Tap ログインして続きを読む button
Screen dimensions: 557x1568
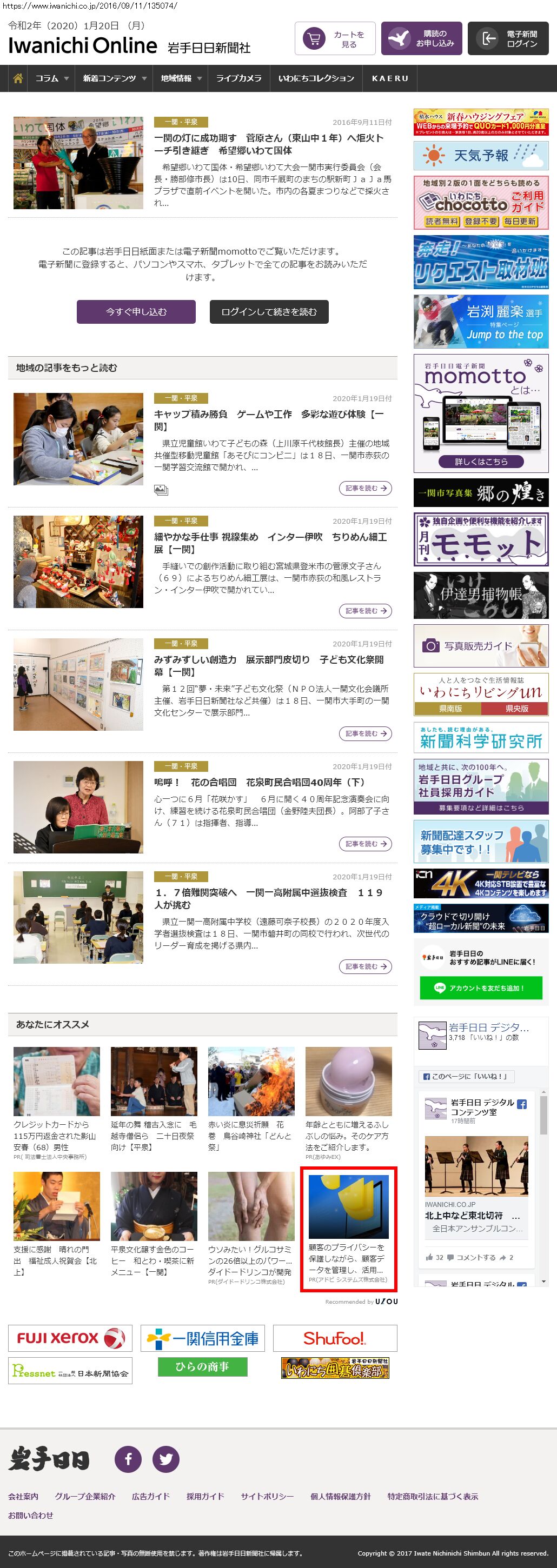[x=269, y=312]
